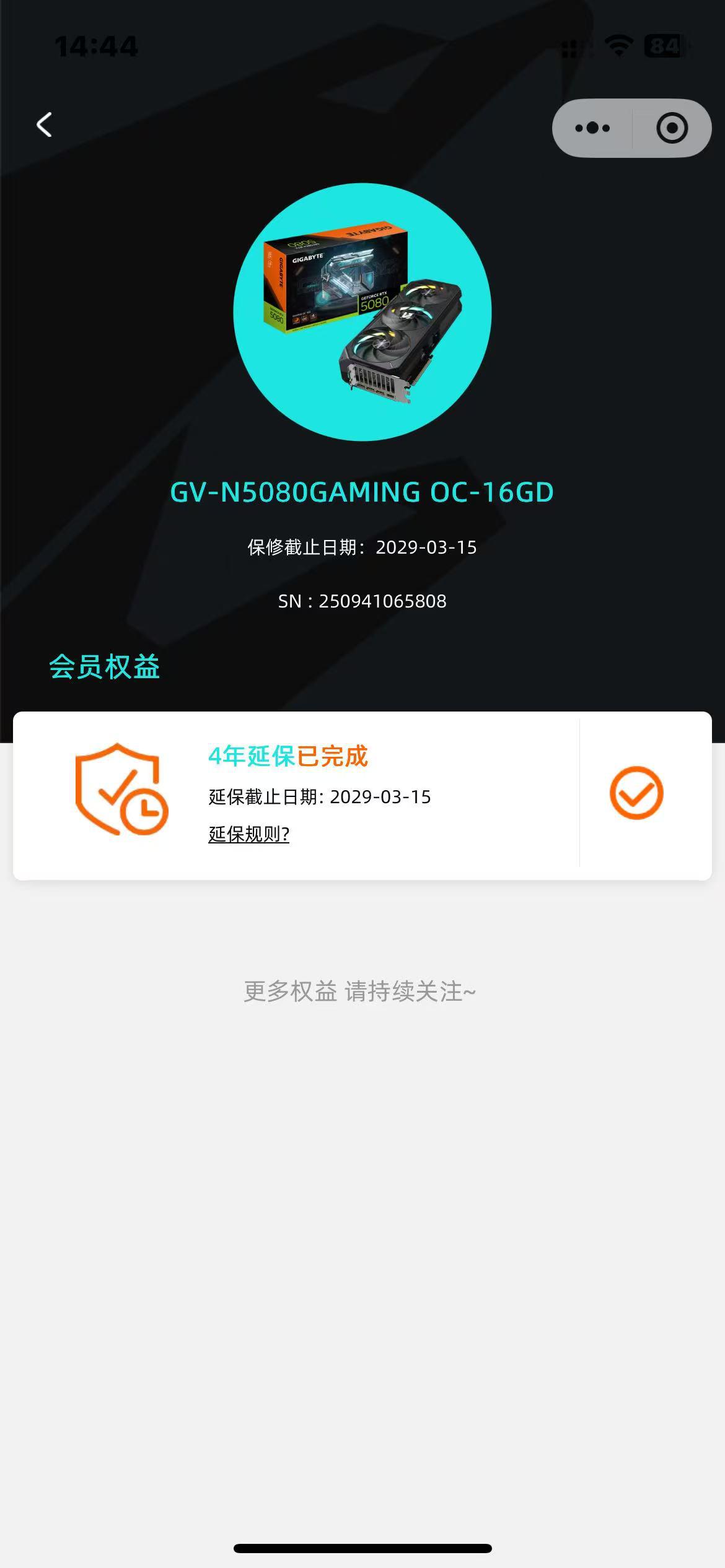This screenshot has width=725, height=1568.
Task: Close the mini program with the circle button
Action: (672, 128)
